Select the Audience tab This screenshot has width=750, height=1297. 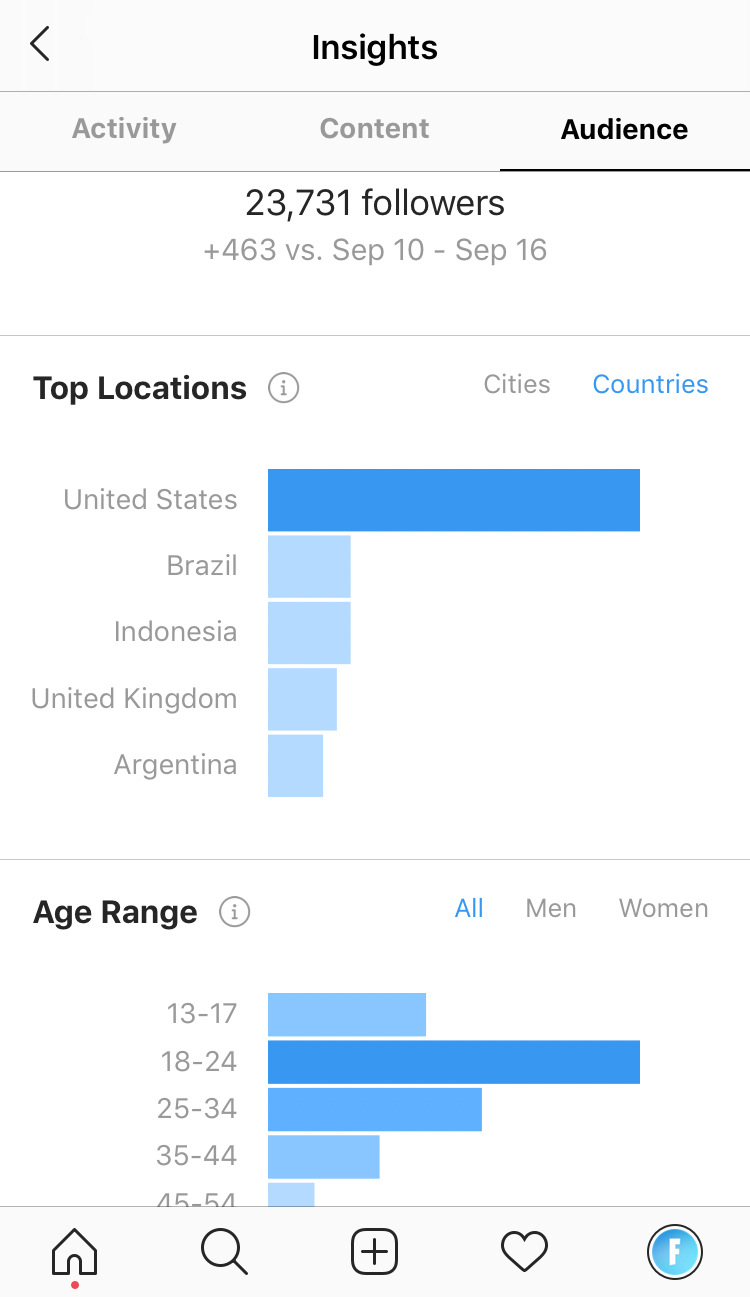pyautogui.click(x=624, y=130)
